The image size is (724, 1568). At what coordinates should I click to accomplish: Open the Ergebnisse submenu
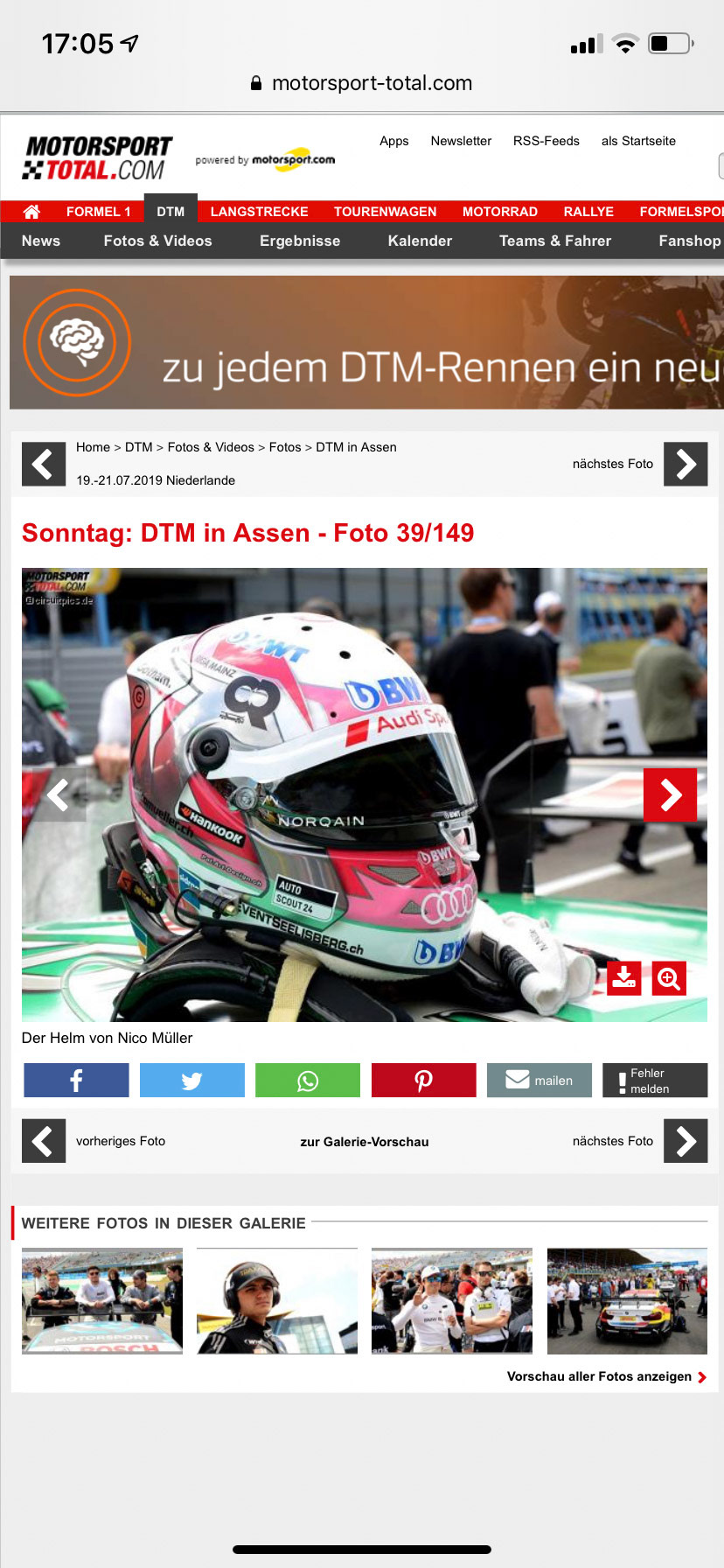(299, 241)
